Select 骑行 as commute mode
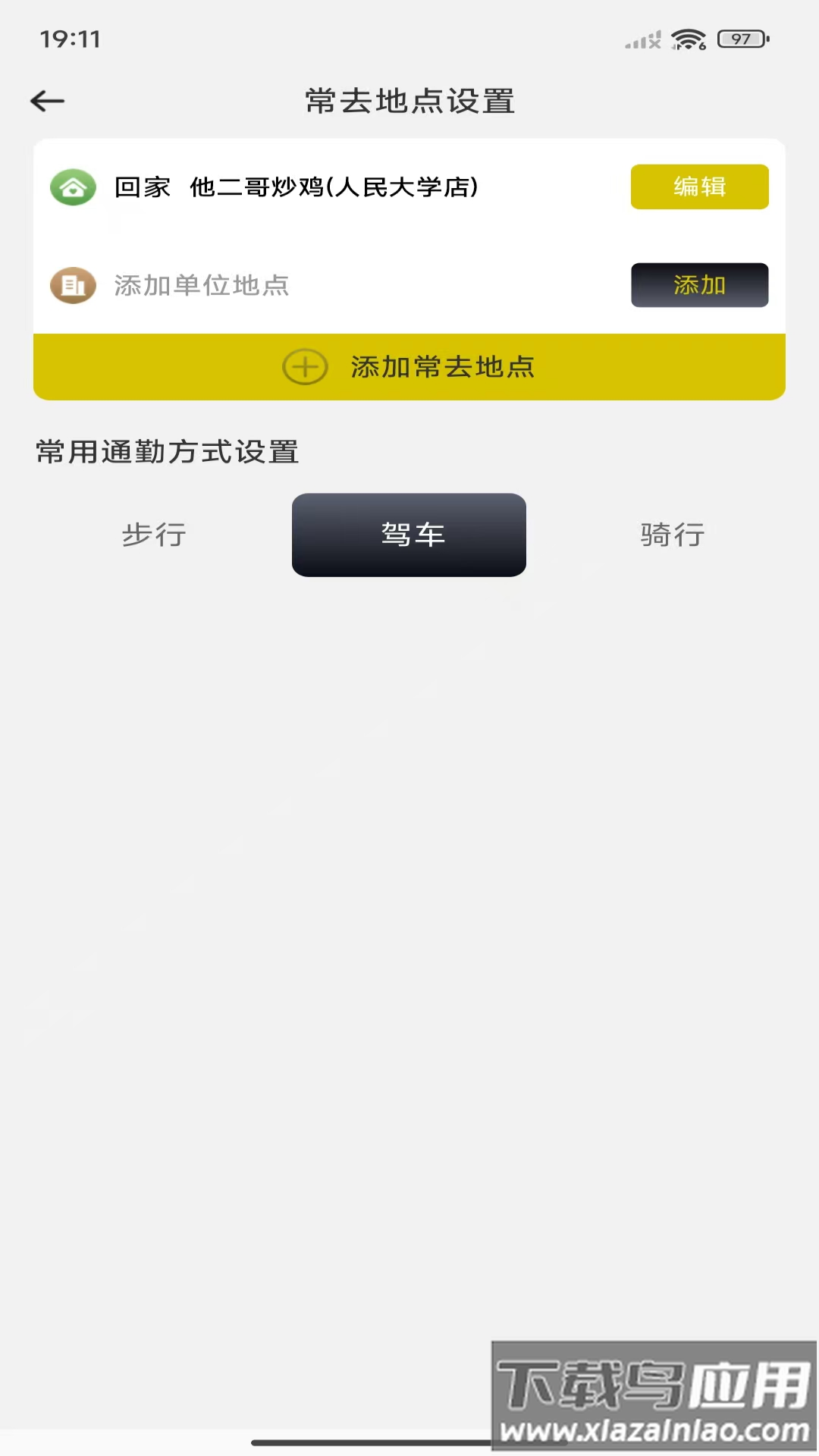819x1456 pixels. coord(672,535)
